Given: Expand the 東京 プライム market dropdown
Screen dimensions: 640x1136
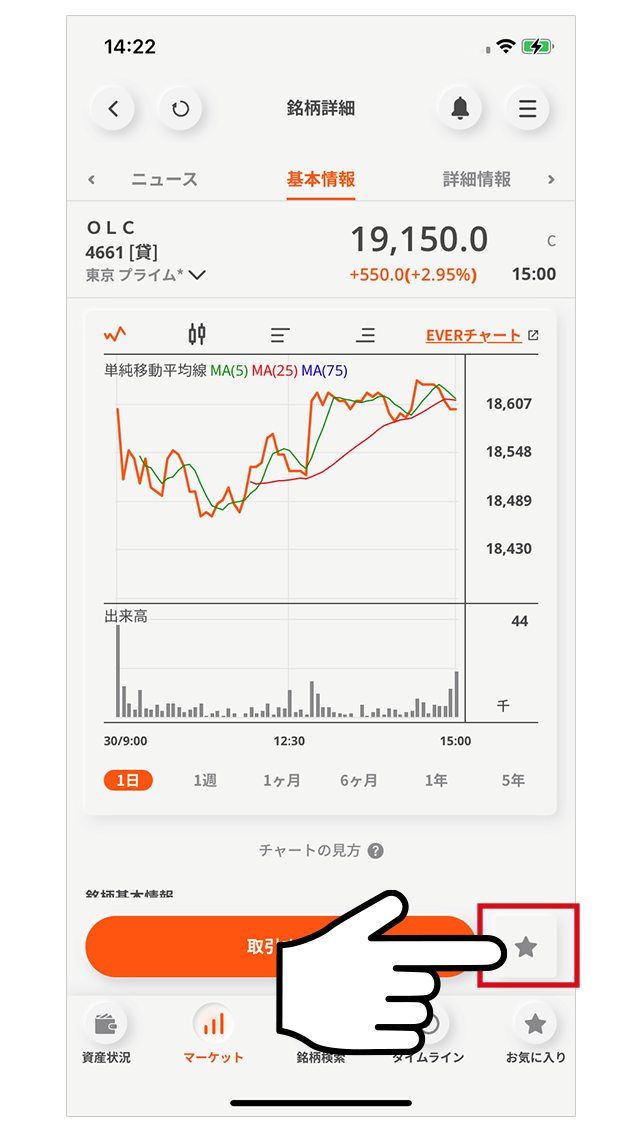Looking at the screenshot, I should (x=197, y=275).
